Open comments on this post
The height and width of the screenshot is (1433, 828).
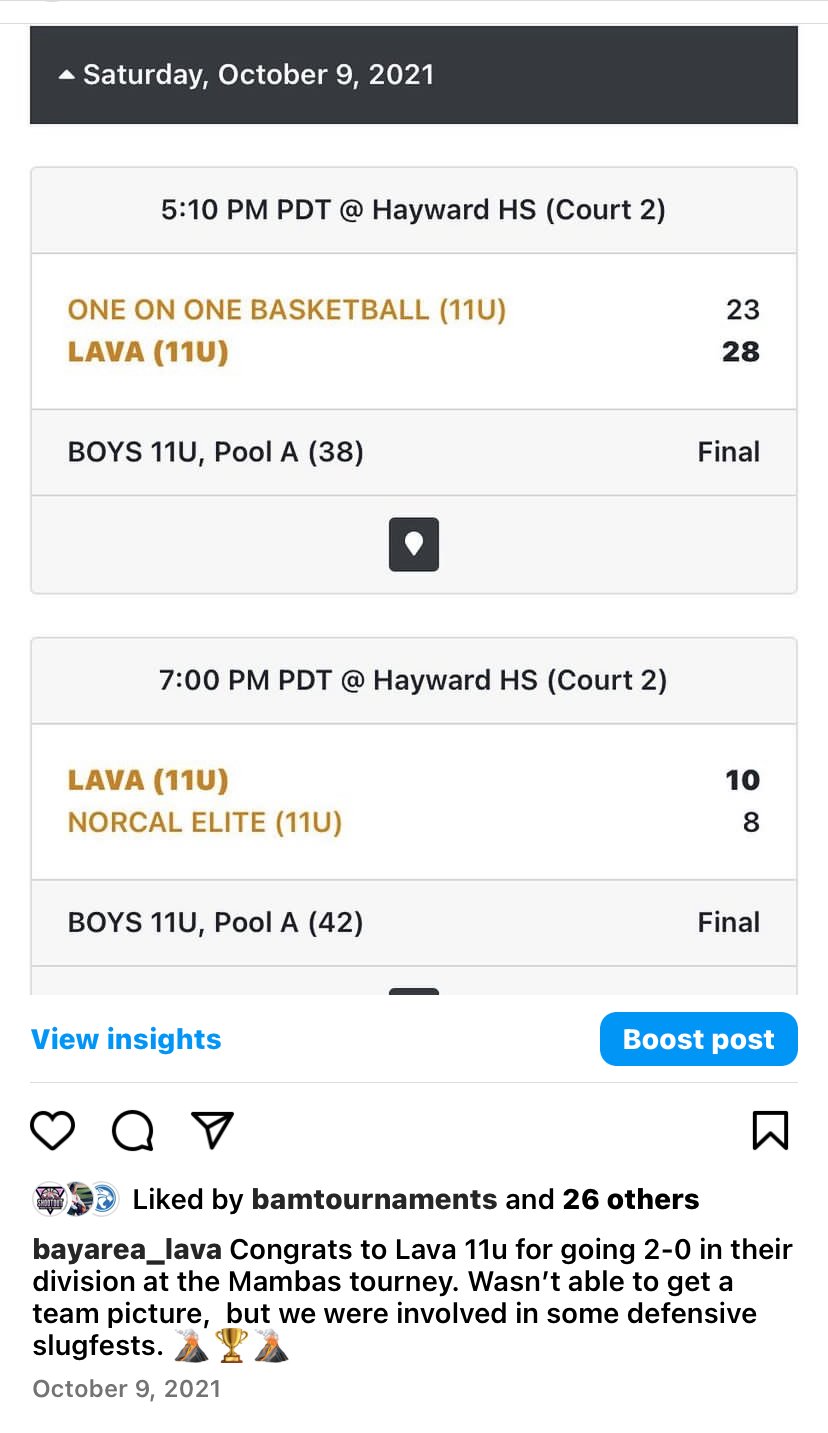pyautogui.click(x=133, y=1130)
